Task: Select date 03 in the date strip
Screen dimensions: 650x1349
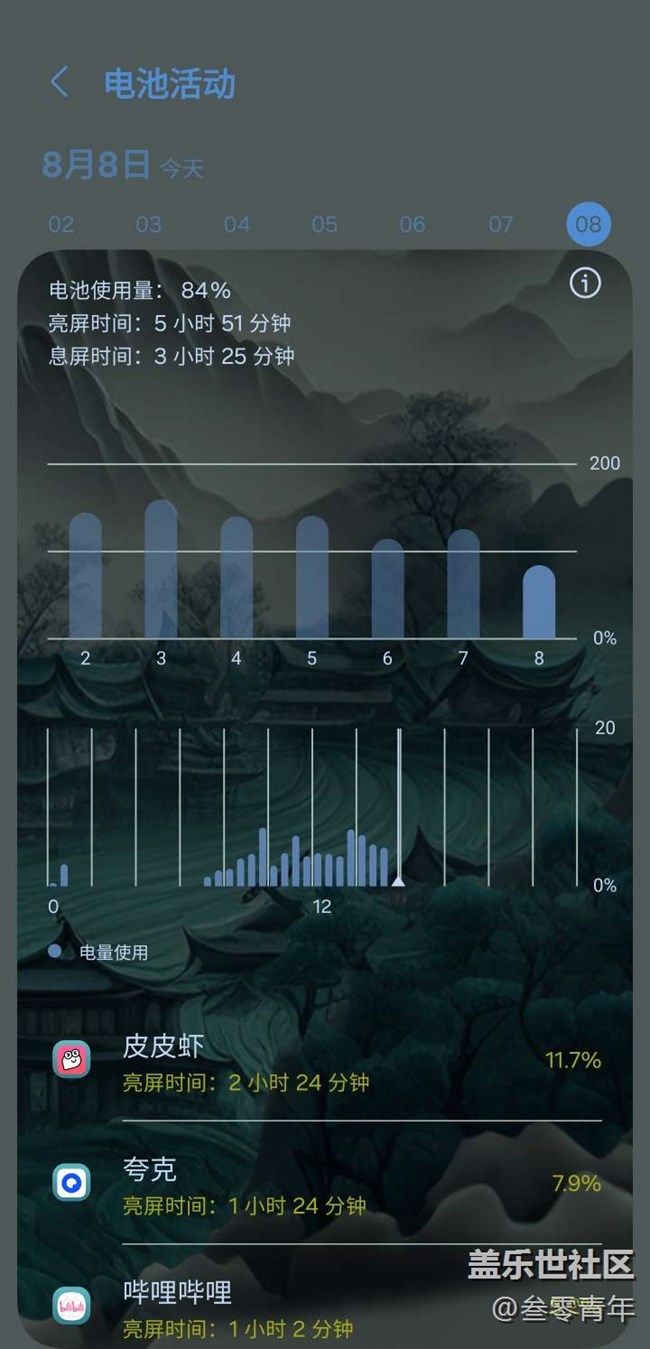Action: (x=149, y=224)
